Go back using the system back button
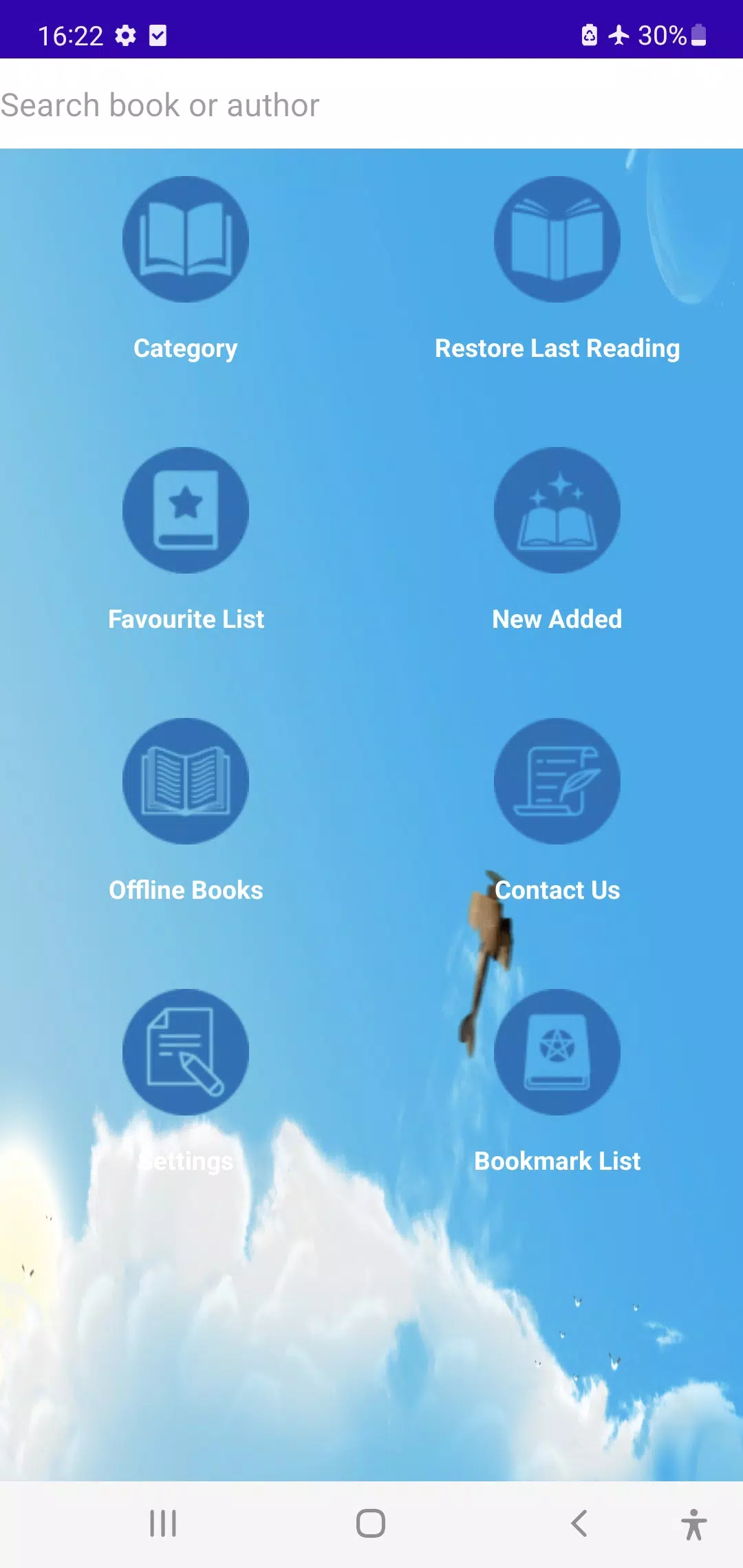The height and width of the screenshot is (1568, 743). tap(579, 1523)
